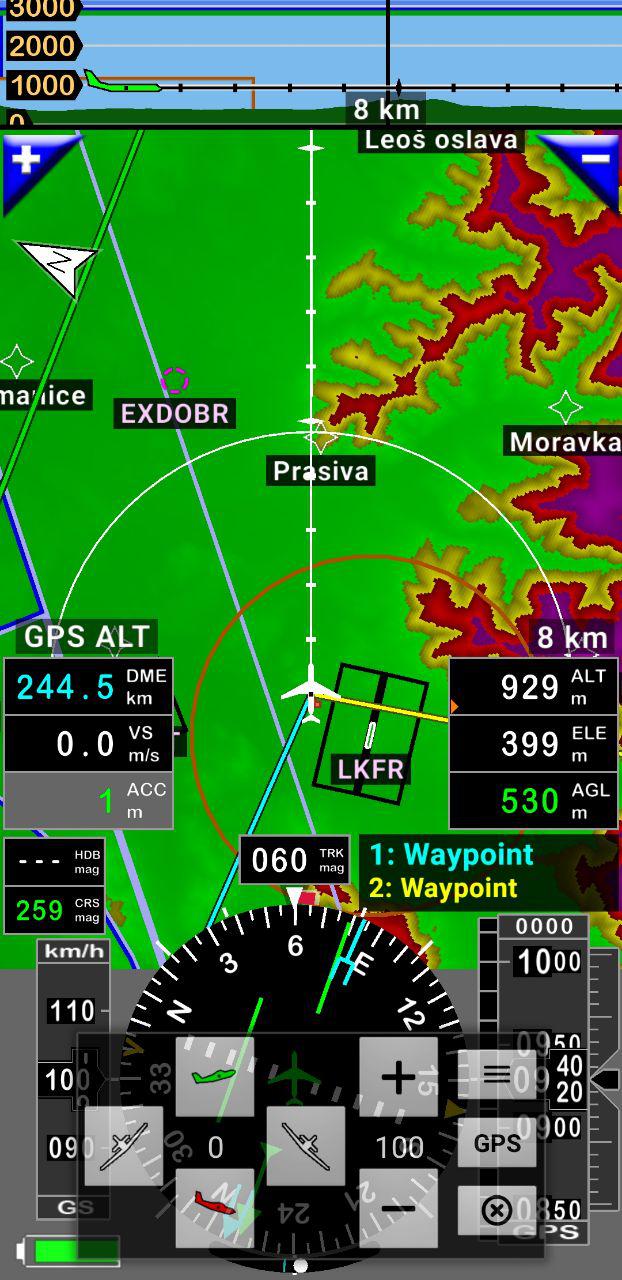Select the EXDOBR waypoint on map
Image resolution: width=622 pixels, height=1280 pixels.
tap(175, 413)
